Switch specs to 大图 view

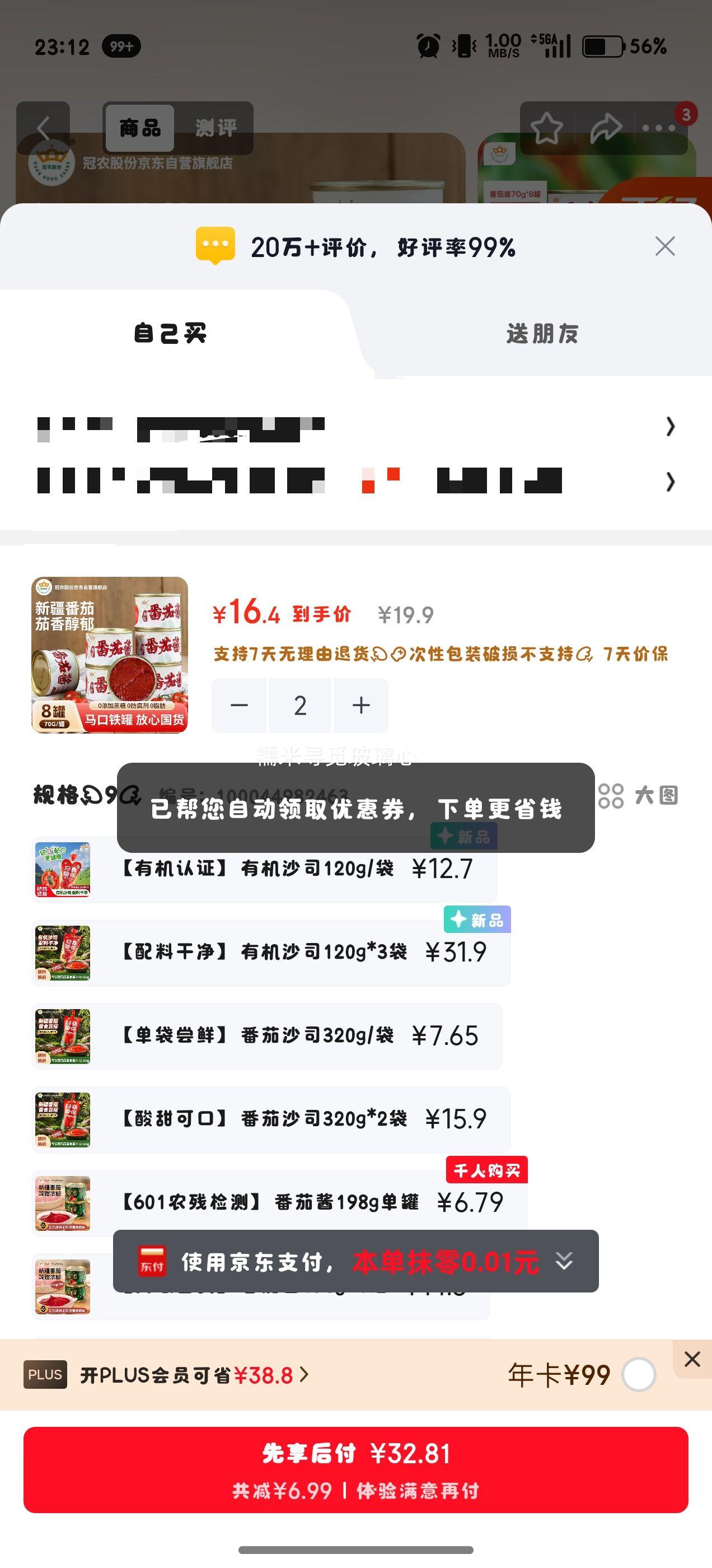pos(638,795)
